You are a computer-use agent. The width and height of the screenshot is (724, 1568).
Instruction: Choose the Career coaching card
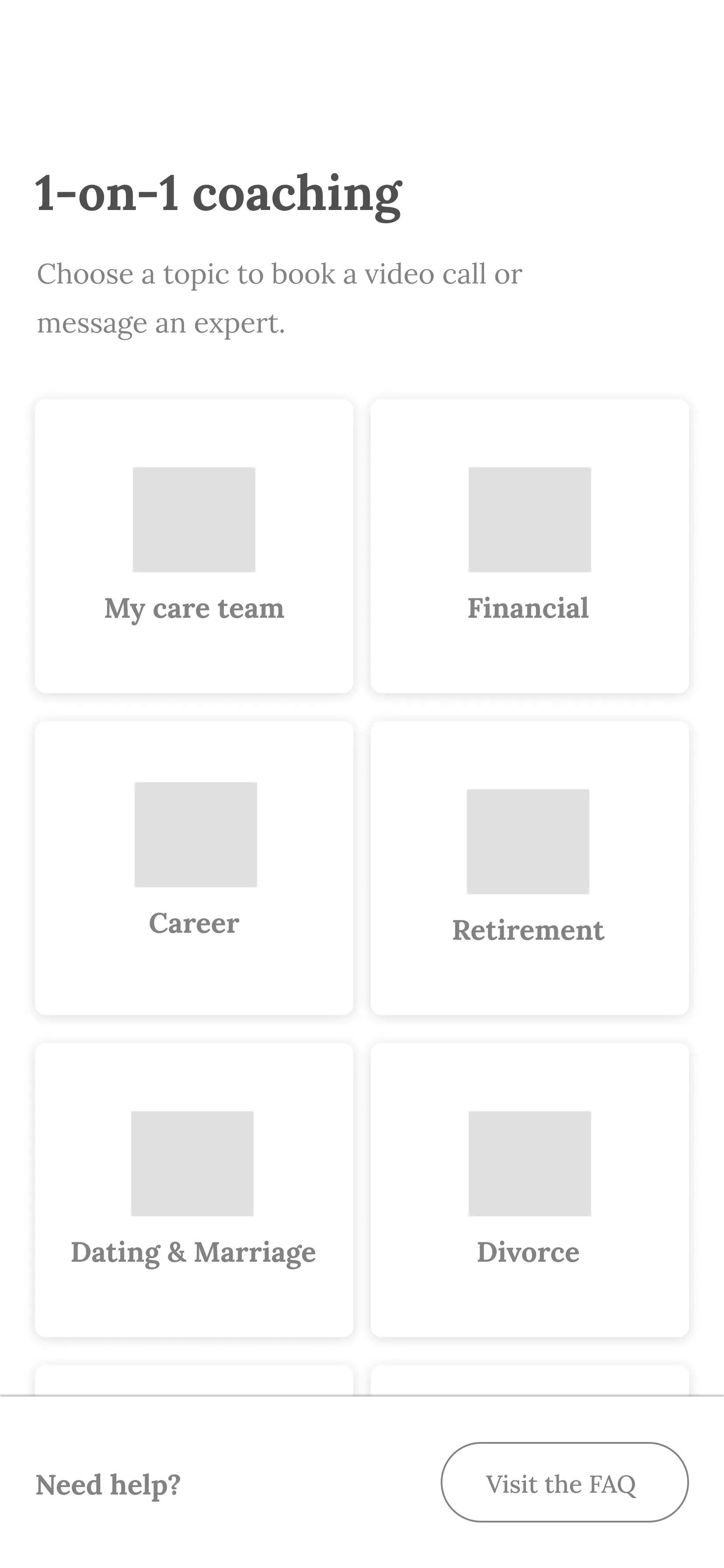click(x=194, y=868)
